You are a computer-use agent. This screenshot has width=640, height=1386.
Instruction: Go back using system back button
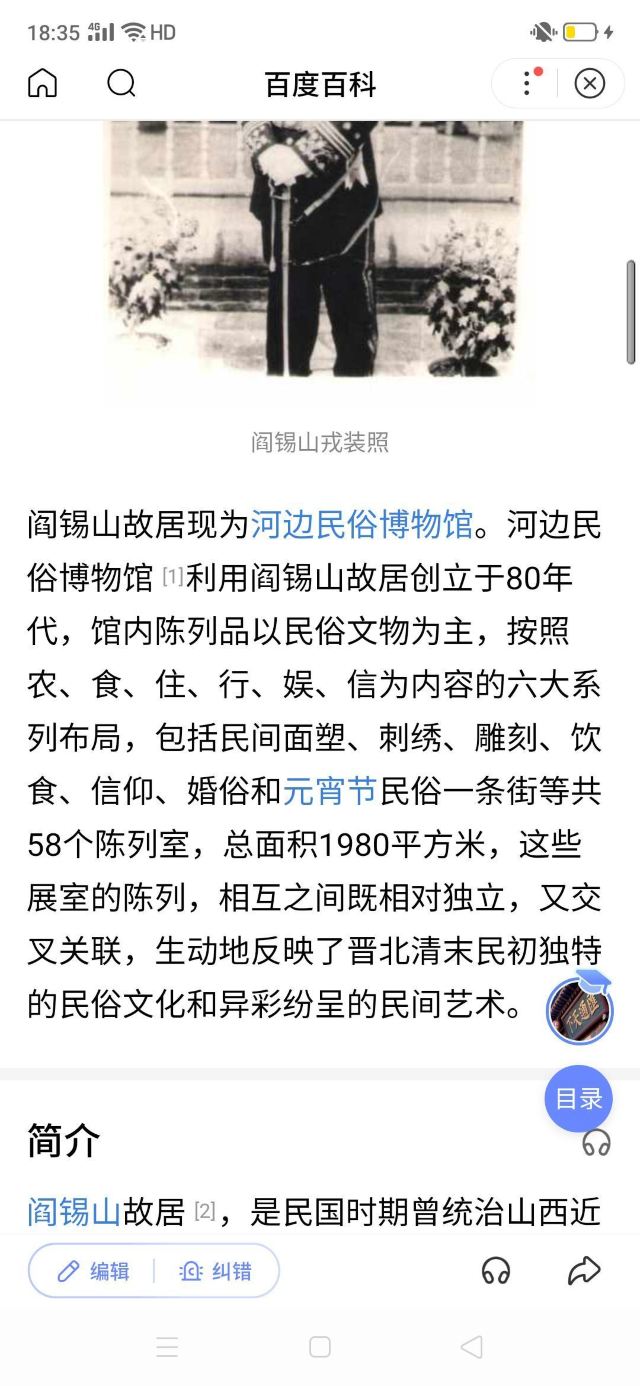[x=471, y=1347]
